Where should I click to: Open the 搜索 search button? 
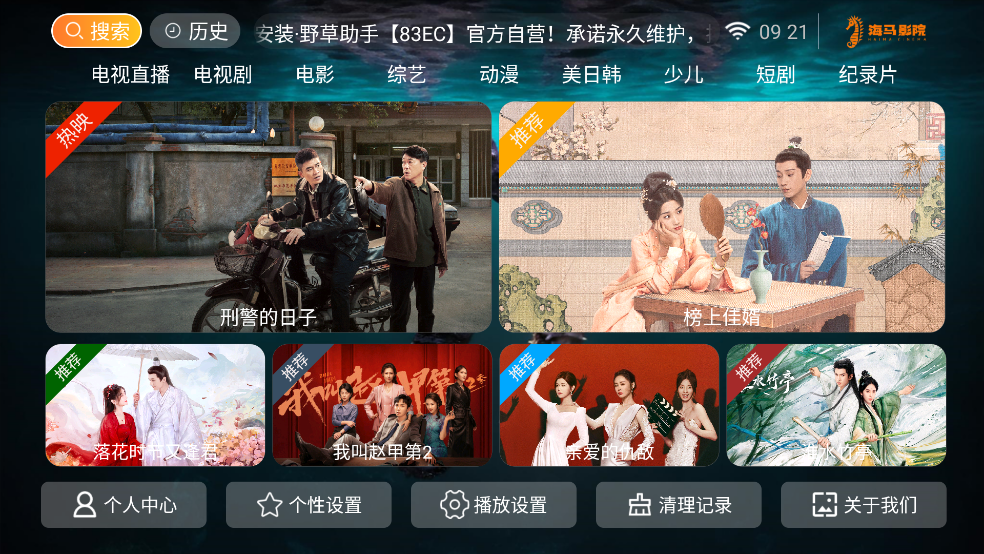(96, 31)
